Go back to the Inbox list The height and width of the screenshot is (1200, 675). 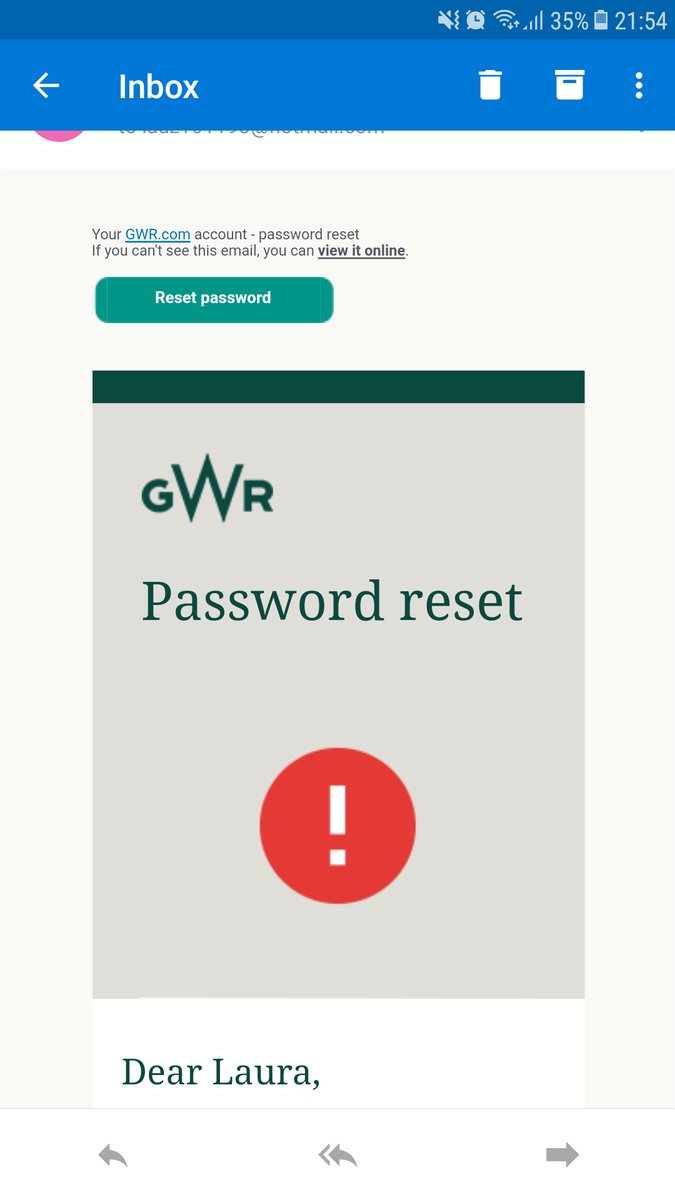[x=46, y=86]
